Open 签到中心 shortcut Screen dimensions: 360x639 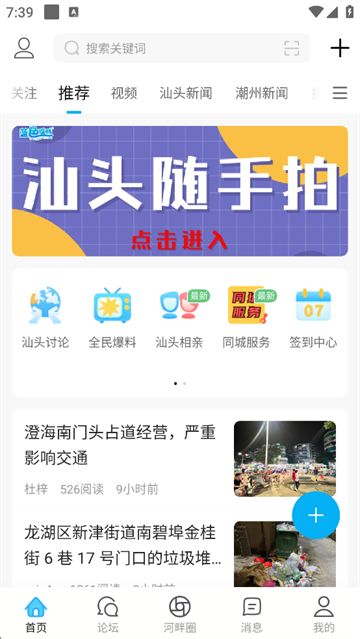[313, 318]
